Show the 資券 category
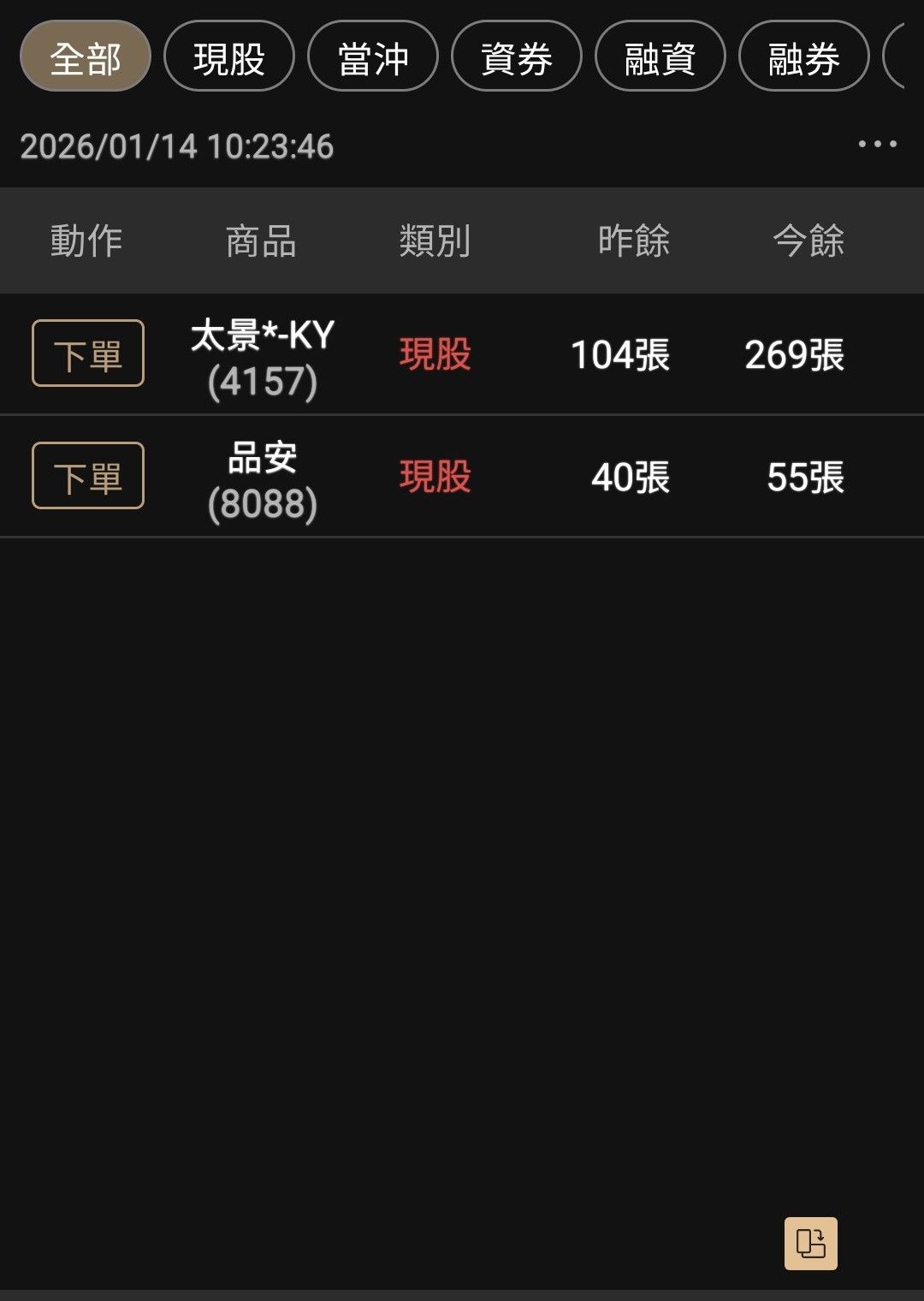This screenshot has height=1301, width=924. click(x=517, y=56)
